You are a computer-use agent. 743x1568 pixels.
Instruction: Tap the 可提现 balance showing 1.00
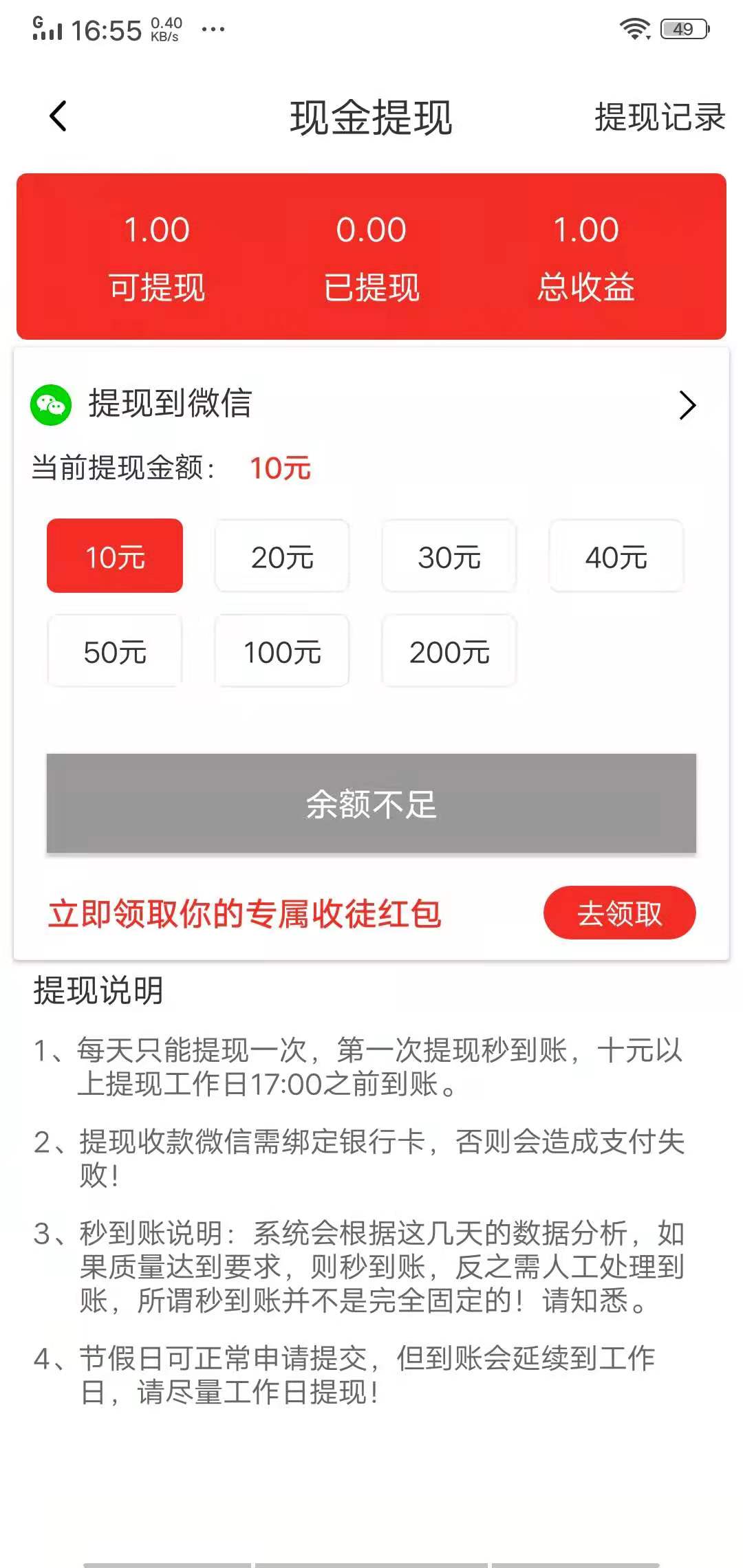156,258
